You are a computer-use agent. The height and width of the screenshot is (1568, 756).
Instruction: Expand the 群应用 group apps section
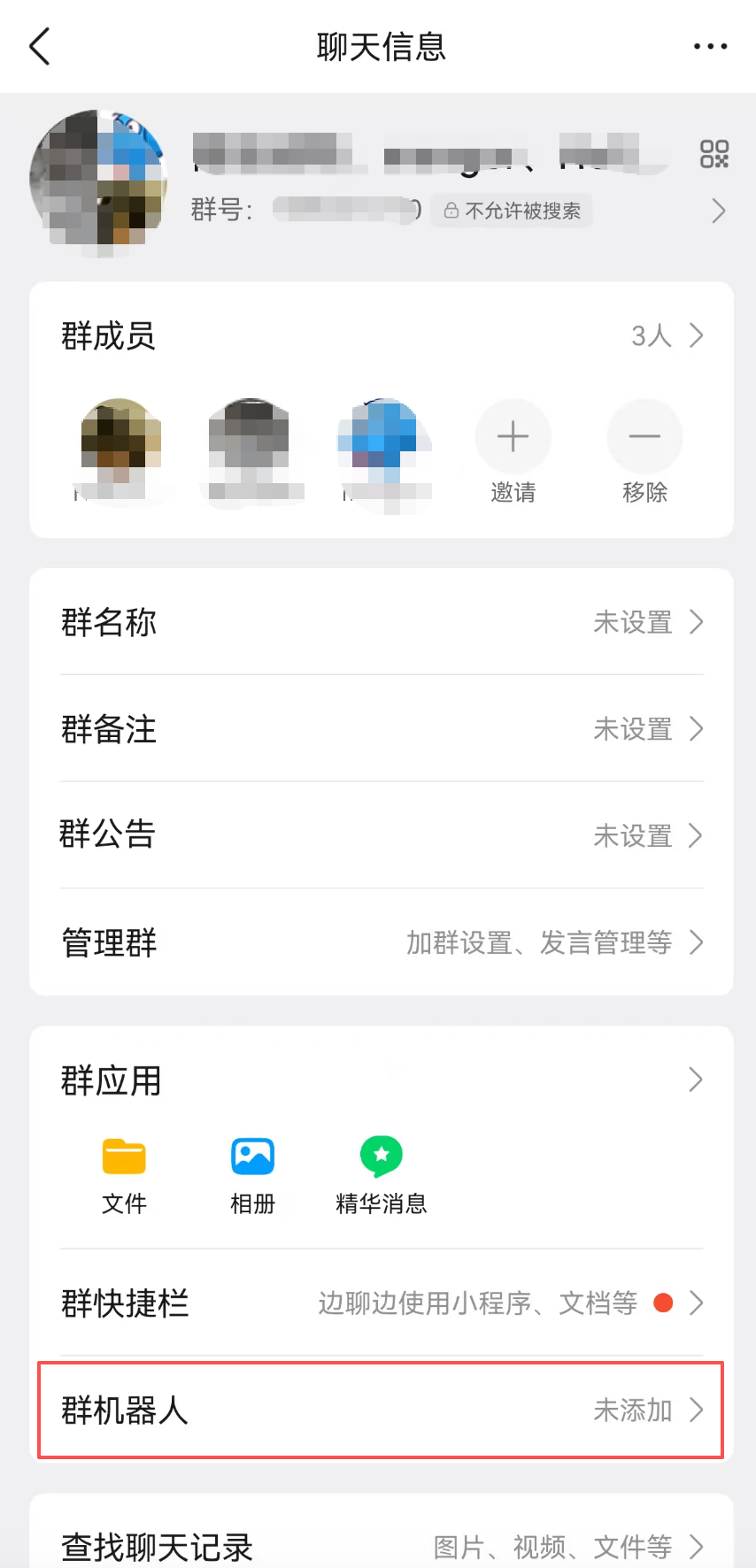(x=697, y=1080)
